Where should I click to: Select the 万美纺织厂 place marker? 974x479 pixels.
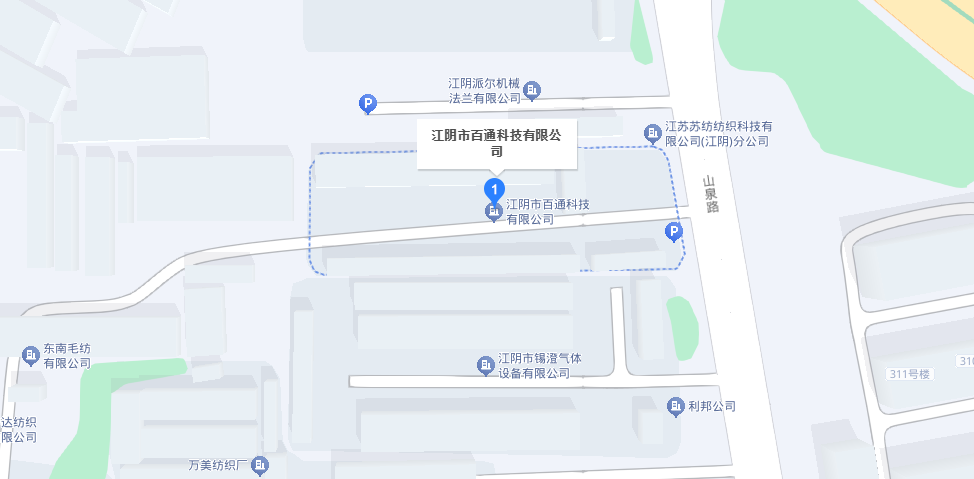pyautogui.click(x=261, y=465)
